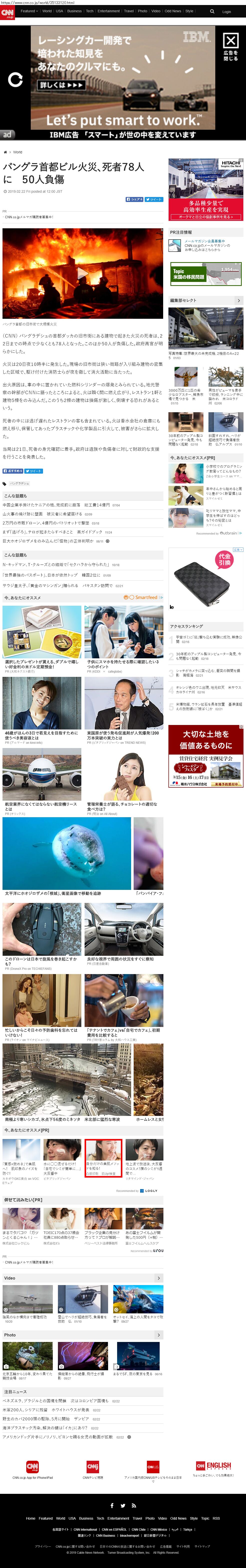Open the World tab in top navigation
The width and height of the screenshot is (246, 1568).
click(x=47, y=11)
